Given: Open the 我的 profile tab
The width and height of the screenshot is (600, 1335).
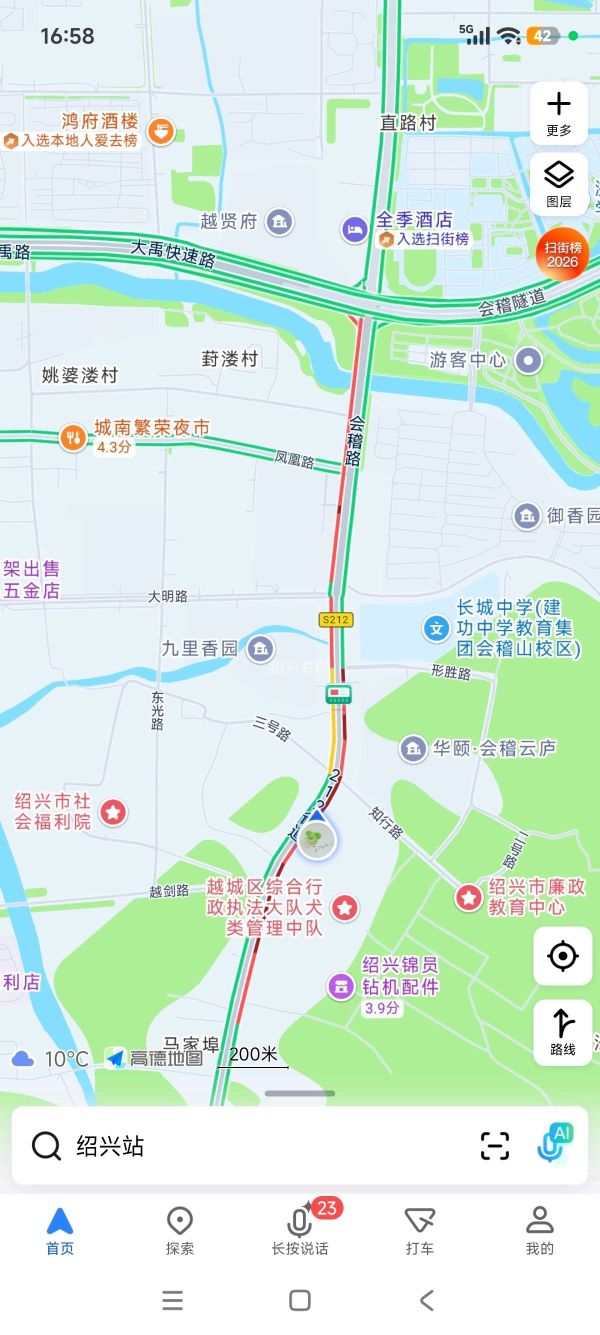Looking at the screenshot, I should click(x=540, y=1230).
